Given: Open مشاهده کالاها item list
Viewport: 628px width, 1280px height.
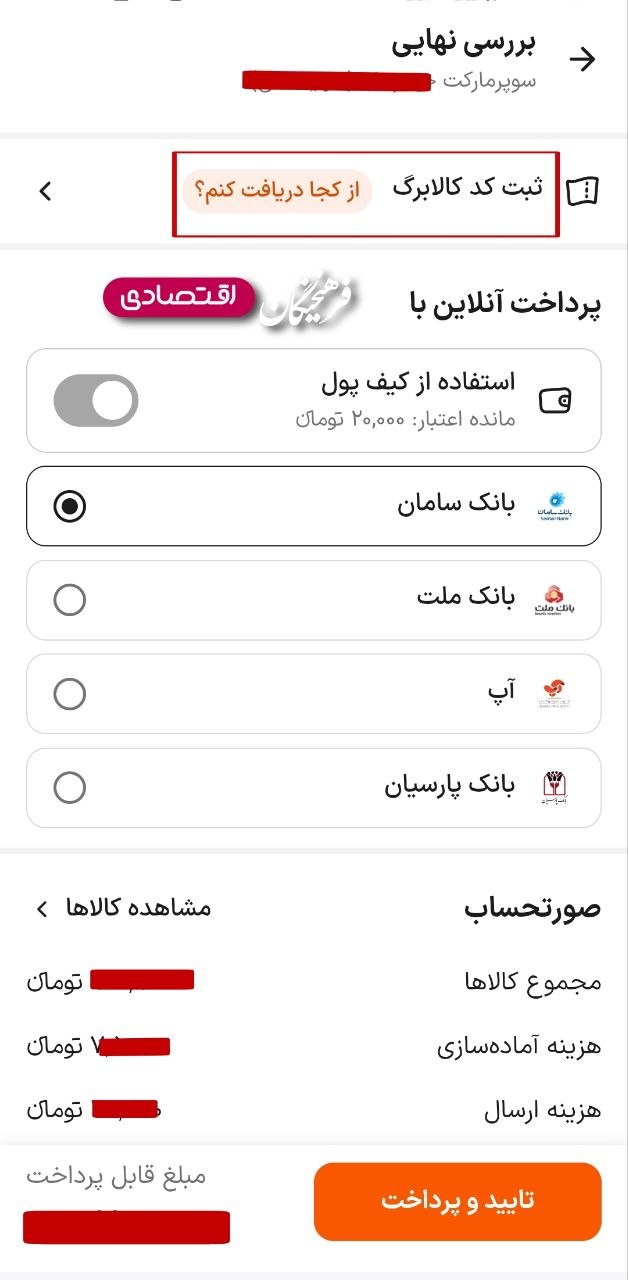Looking at the screenshot, I should [124, 908].
